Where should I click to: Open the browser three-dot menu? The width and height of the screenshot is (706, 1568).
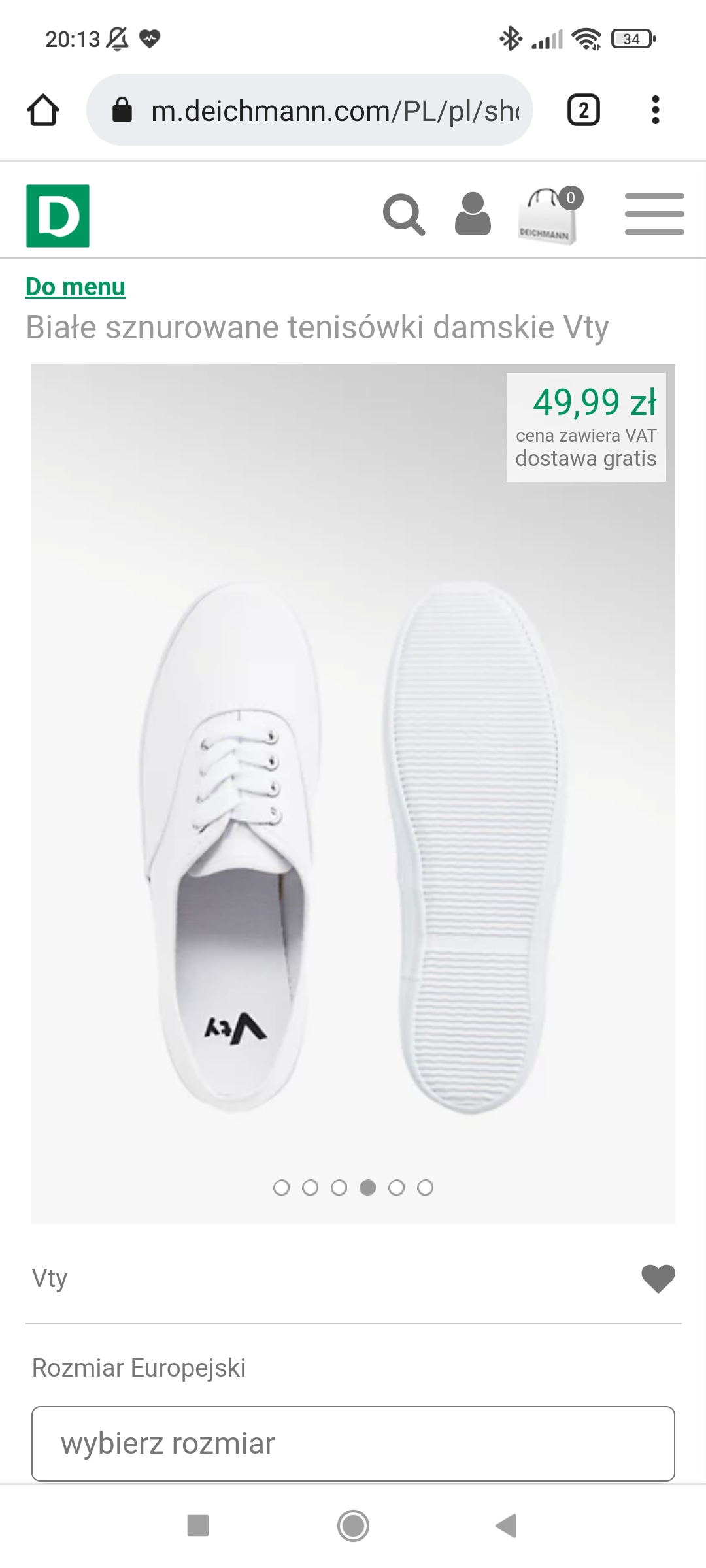click(x=655, y=110)
